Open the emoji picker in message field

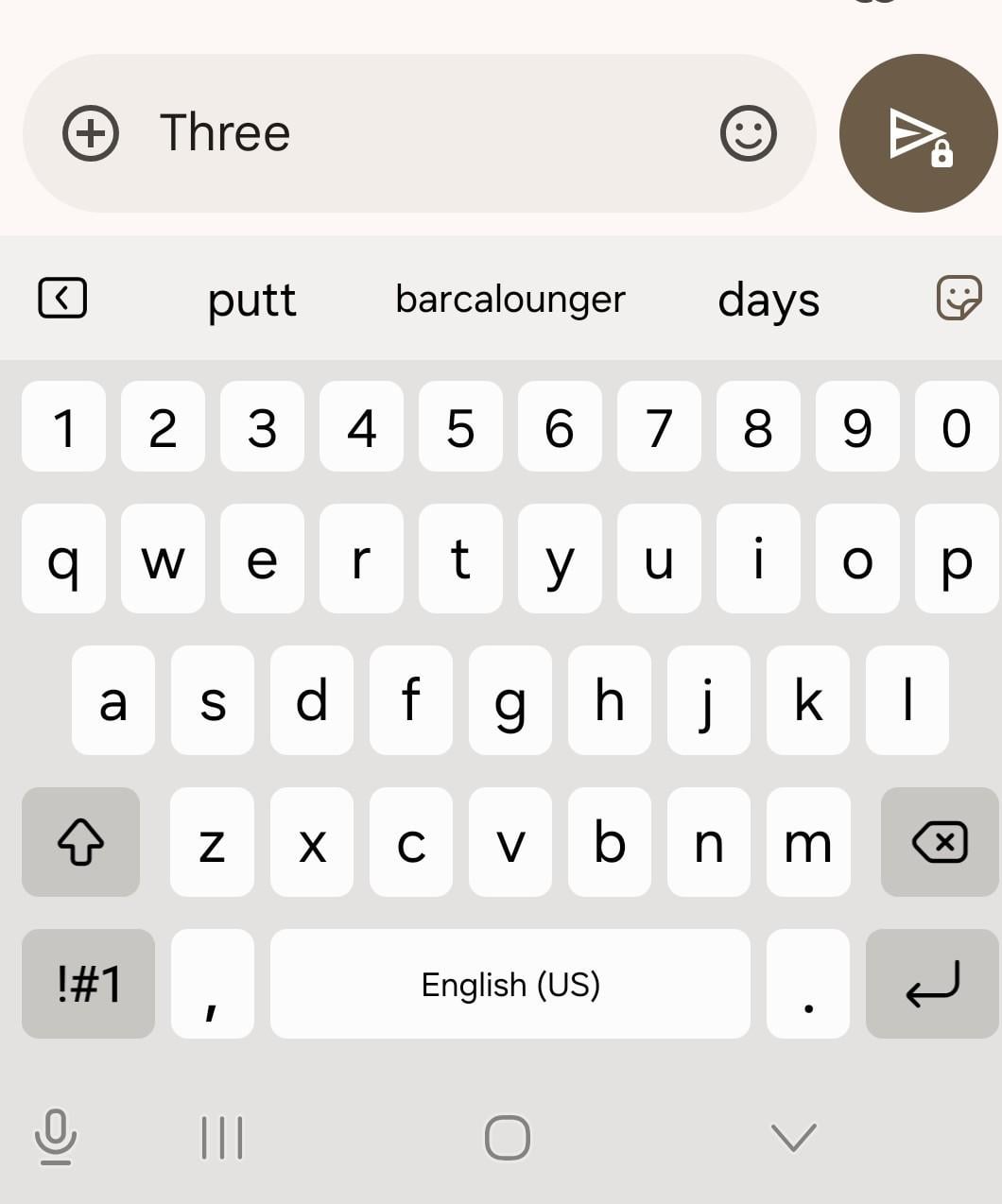point(748,133)
